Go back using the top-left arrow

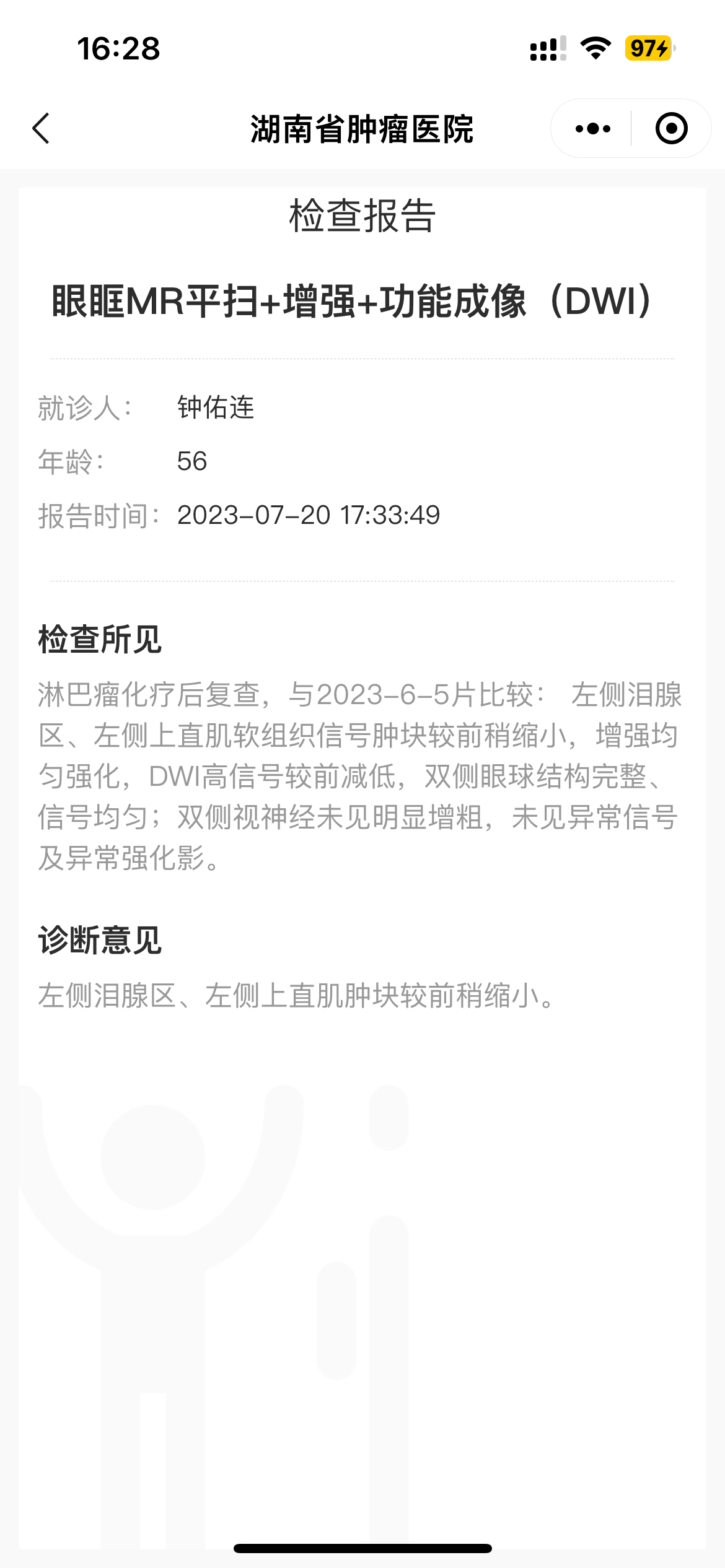[x=41, y=129]
